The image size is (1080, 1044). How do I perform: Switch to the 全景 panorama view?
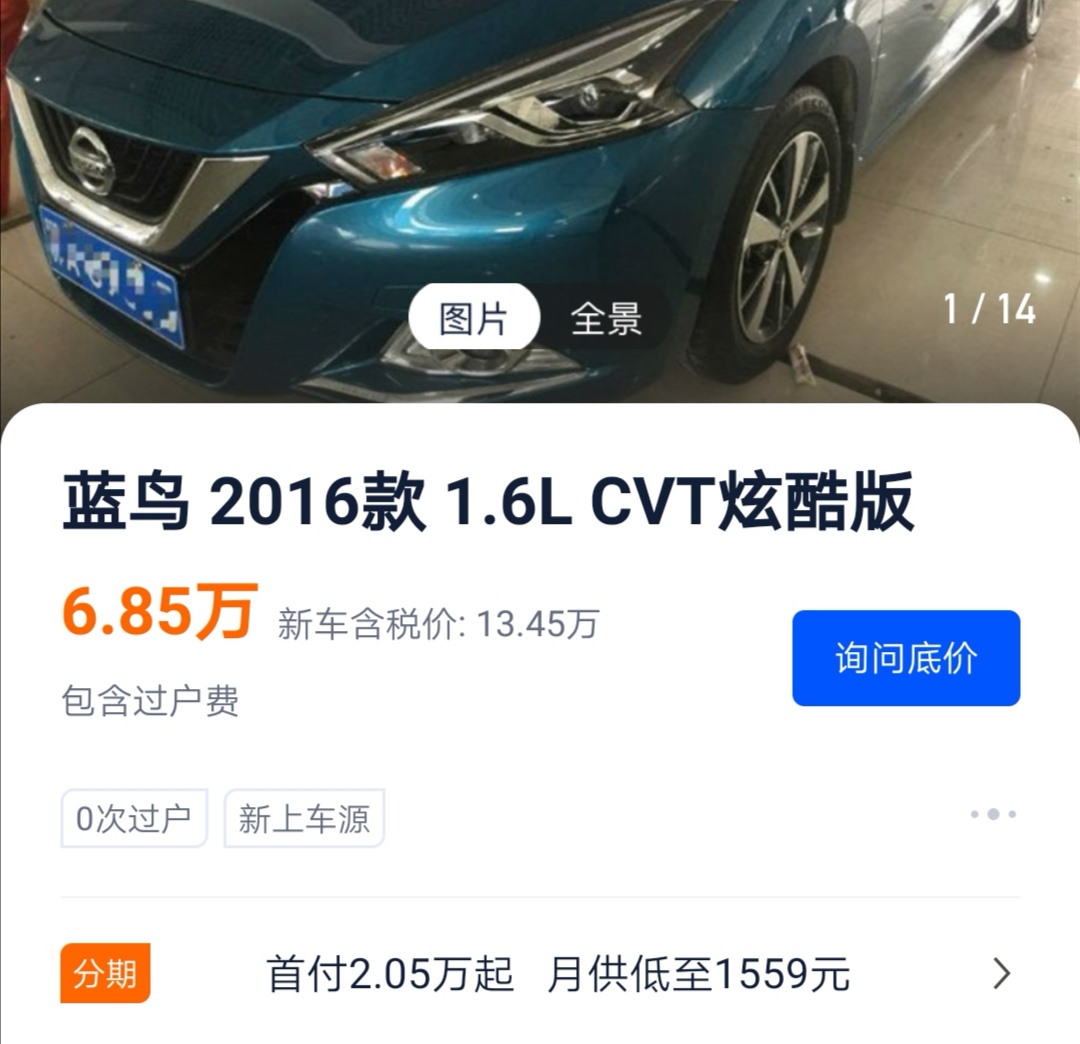(606, 318)
